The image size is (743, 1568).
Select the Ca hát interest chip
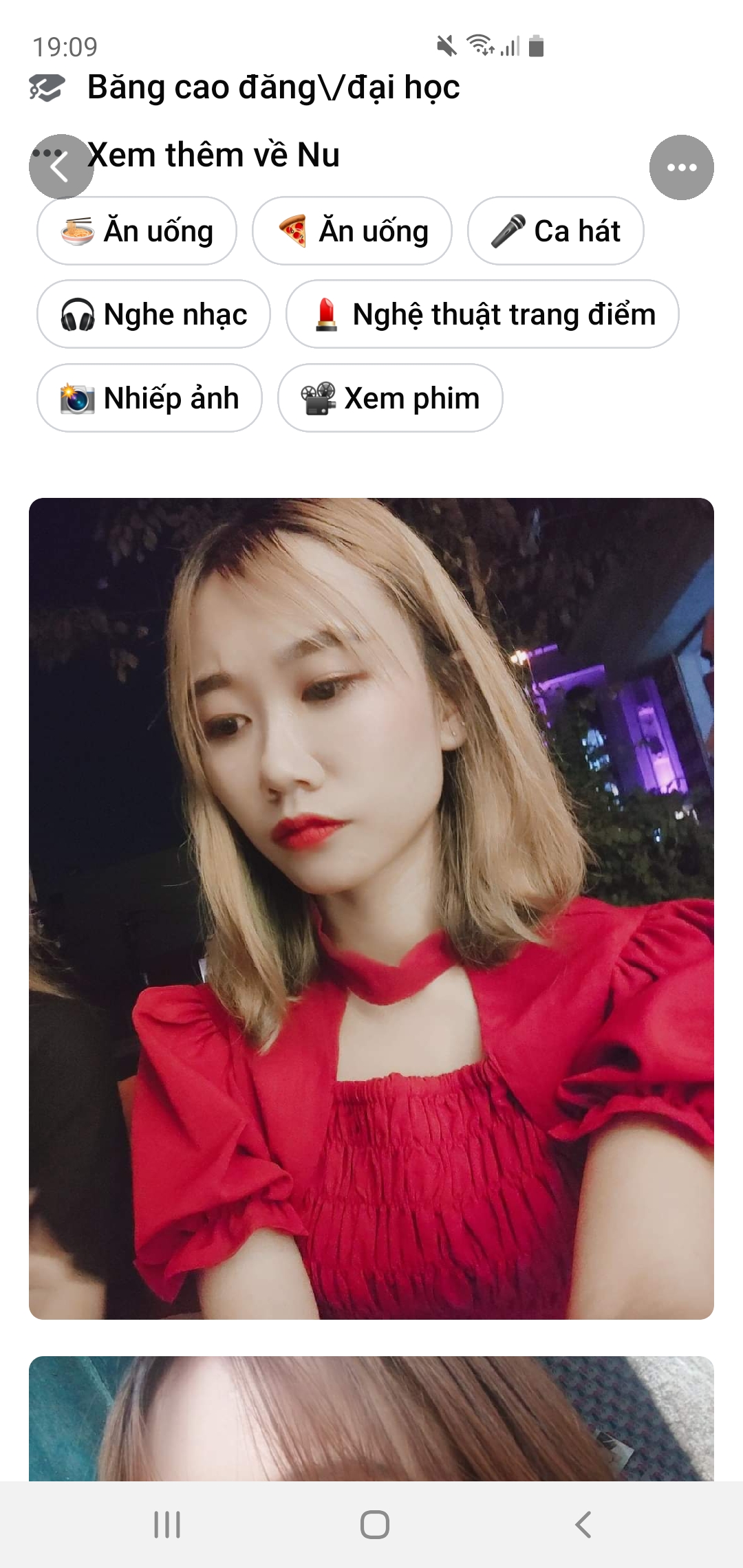click(x=556, y=231)
